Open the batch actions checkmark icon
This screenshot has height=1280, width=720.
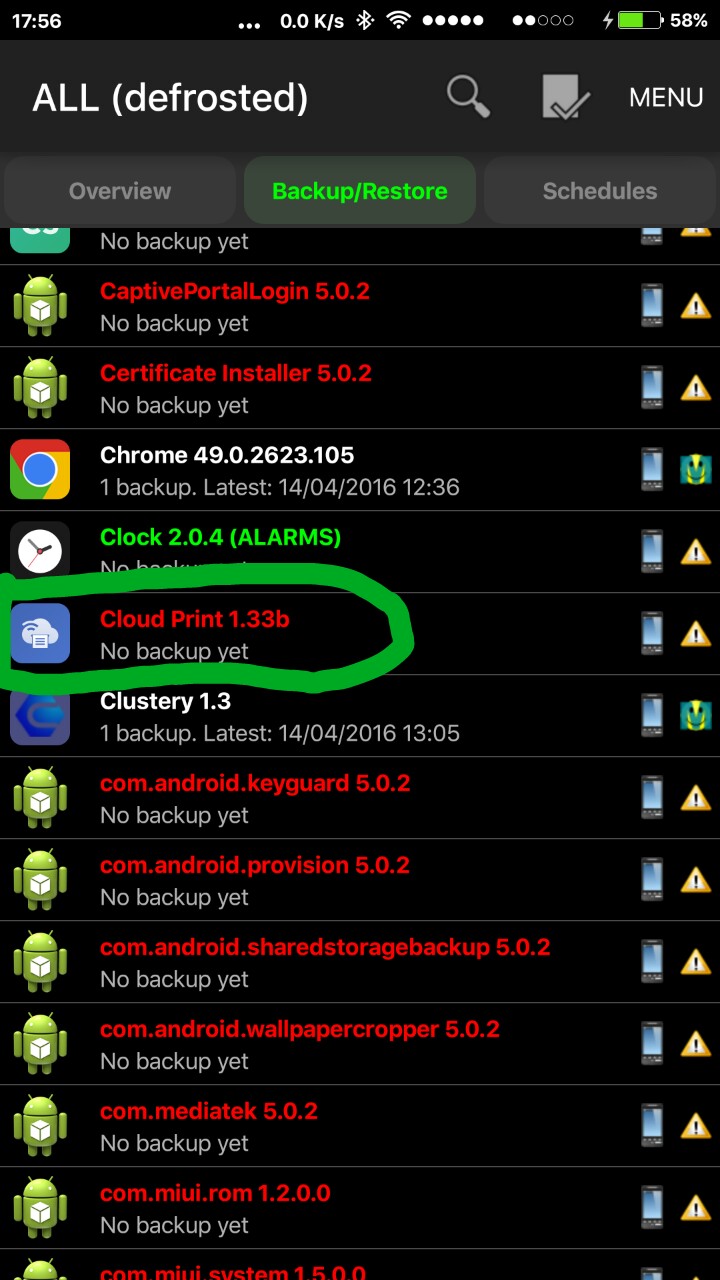(x=565, y=97)
